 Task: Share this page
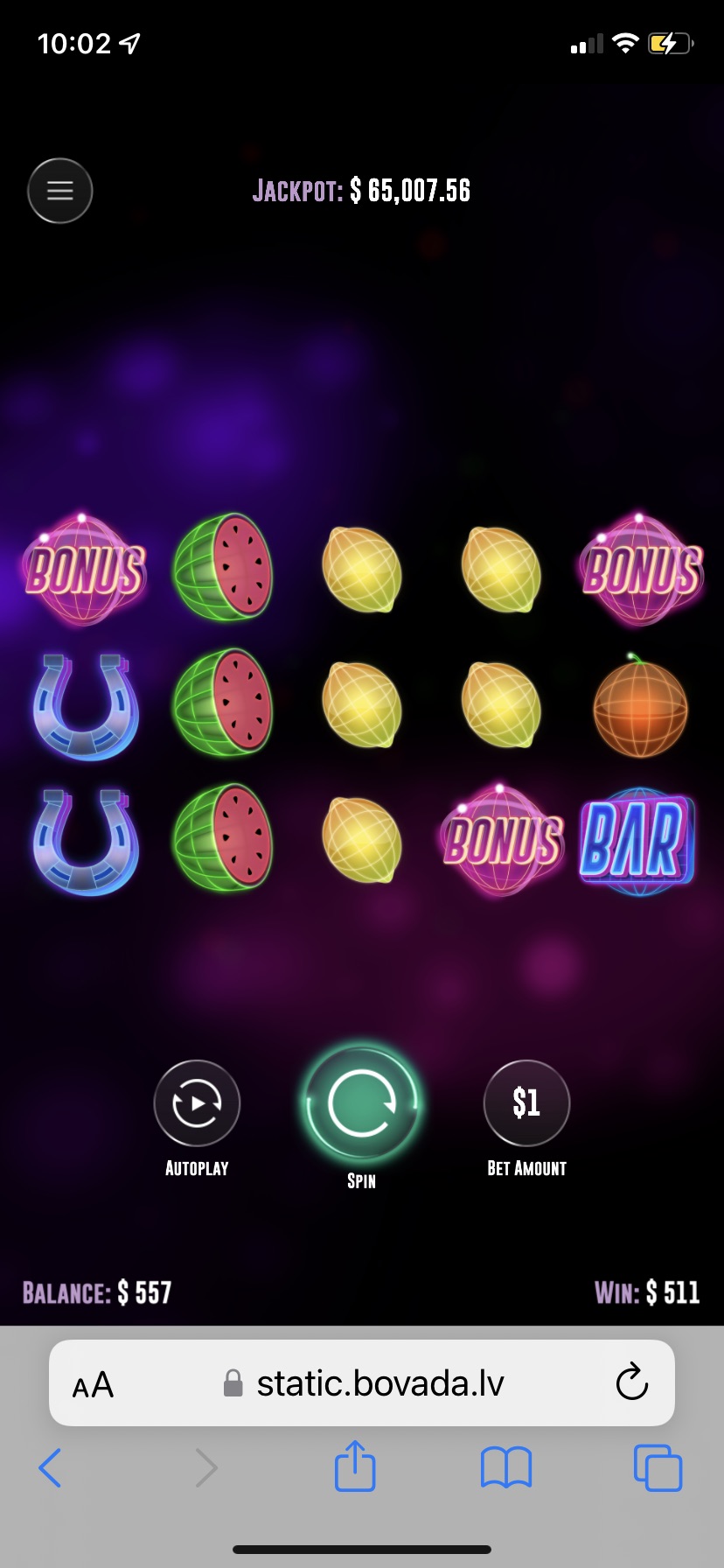tap(355, 1466)
